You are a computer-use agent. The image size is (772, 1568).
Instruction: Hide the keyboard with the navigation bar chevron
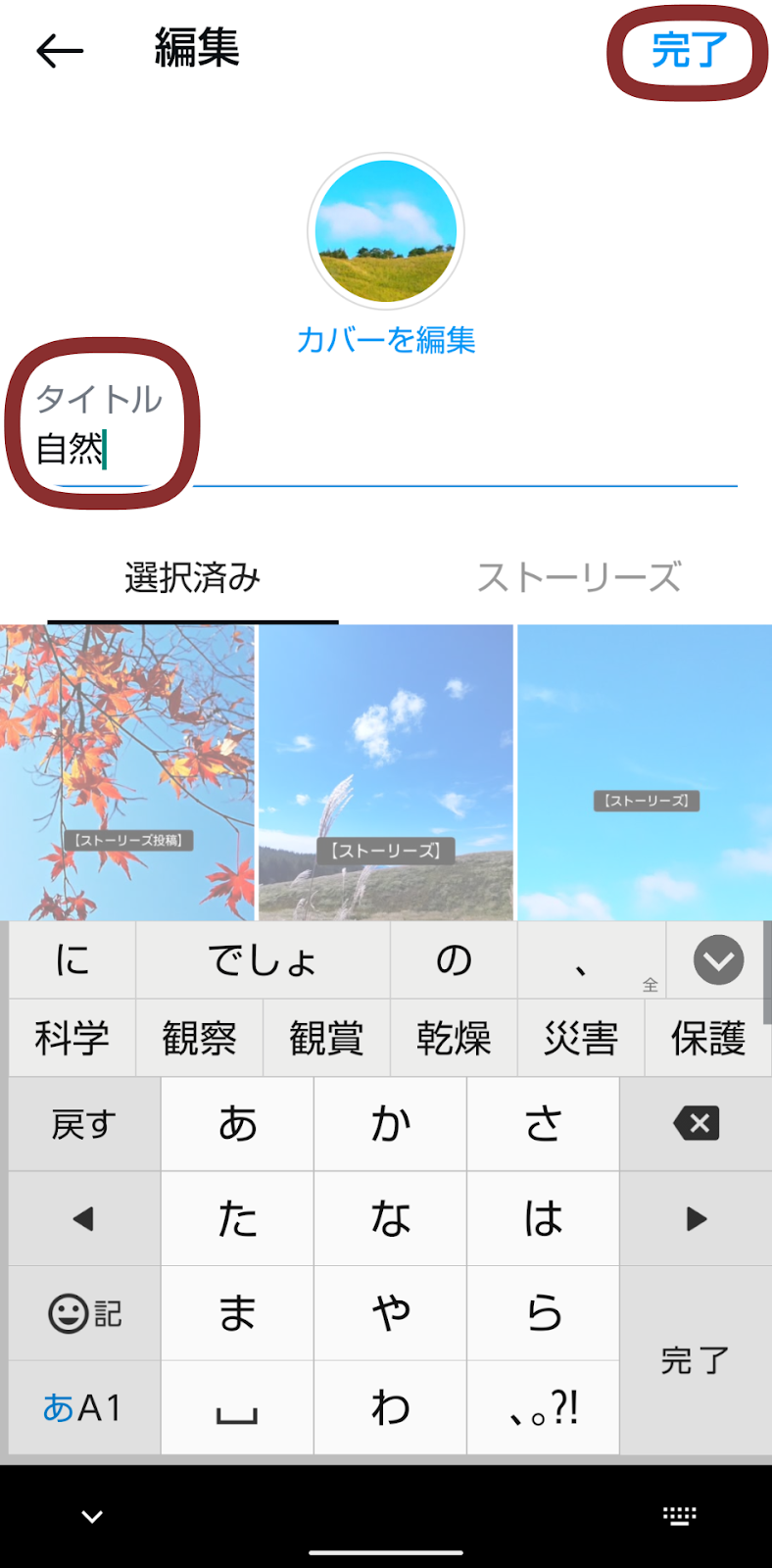pos(92,1517)
